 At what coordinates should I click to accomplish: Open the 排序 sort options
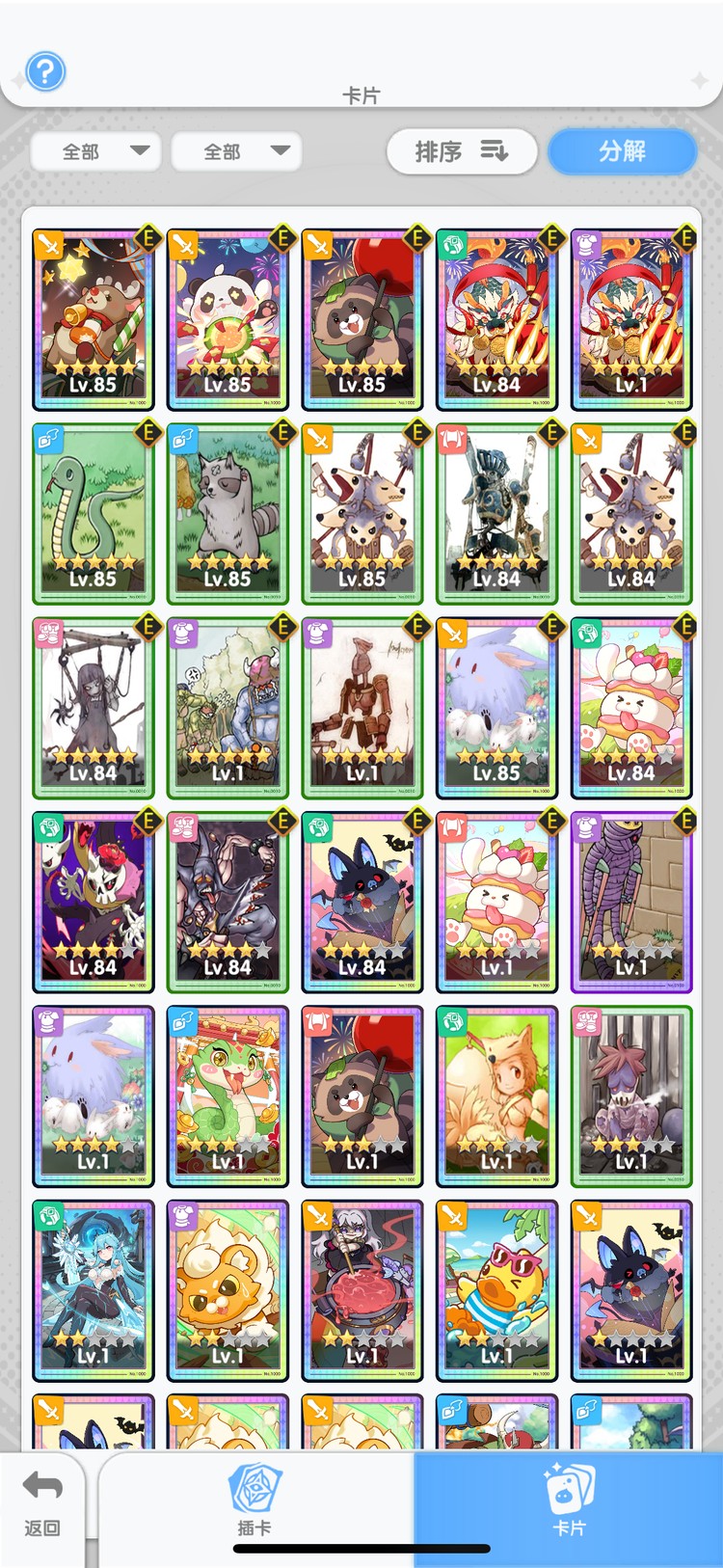click(x=462, y=151)
